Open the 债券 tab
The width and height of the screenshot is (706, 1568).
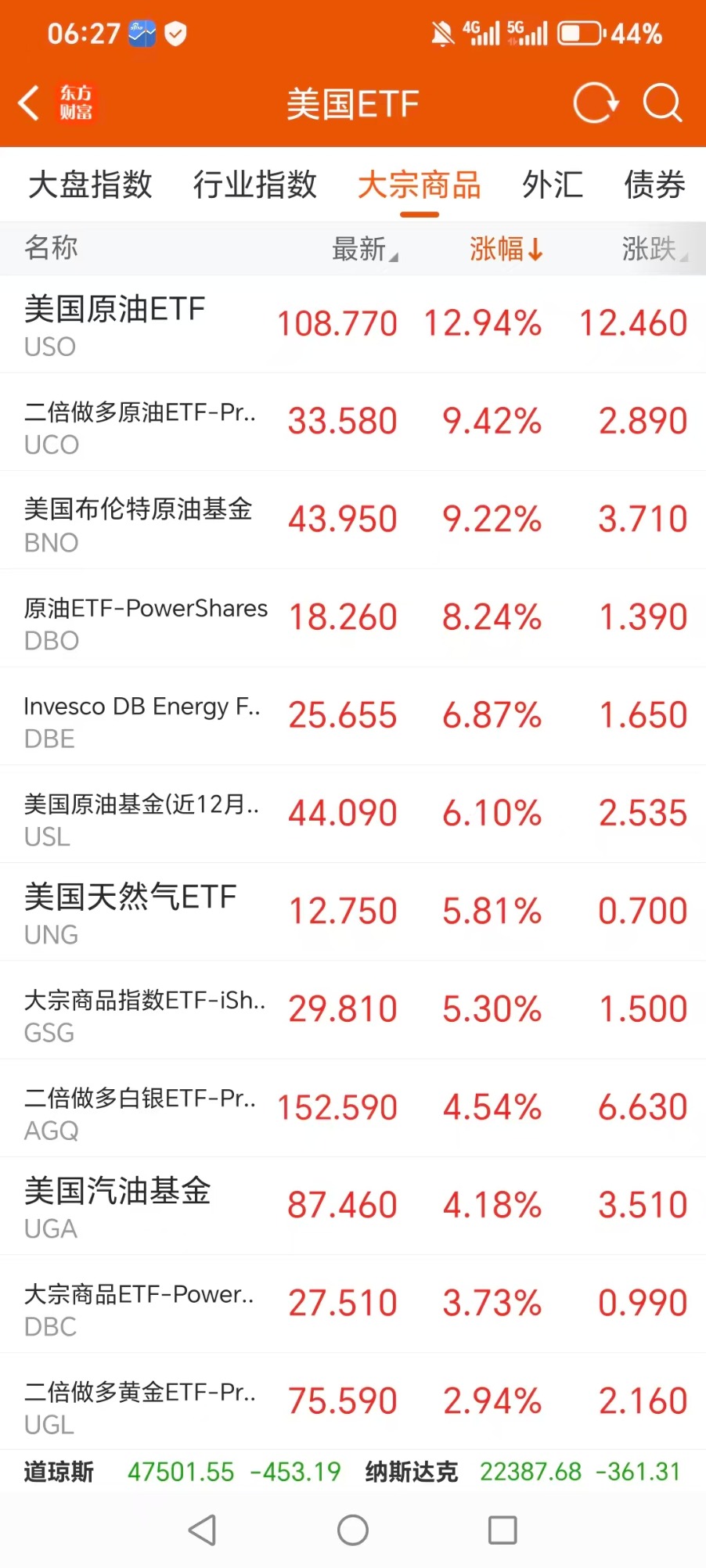point(654,185)
